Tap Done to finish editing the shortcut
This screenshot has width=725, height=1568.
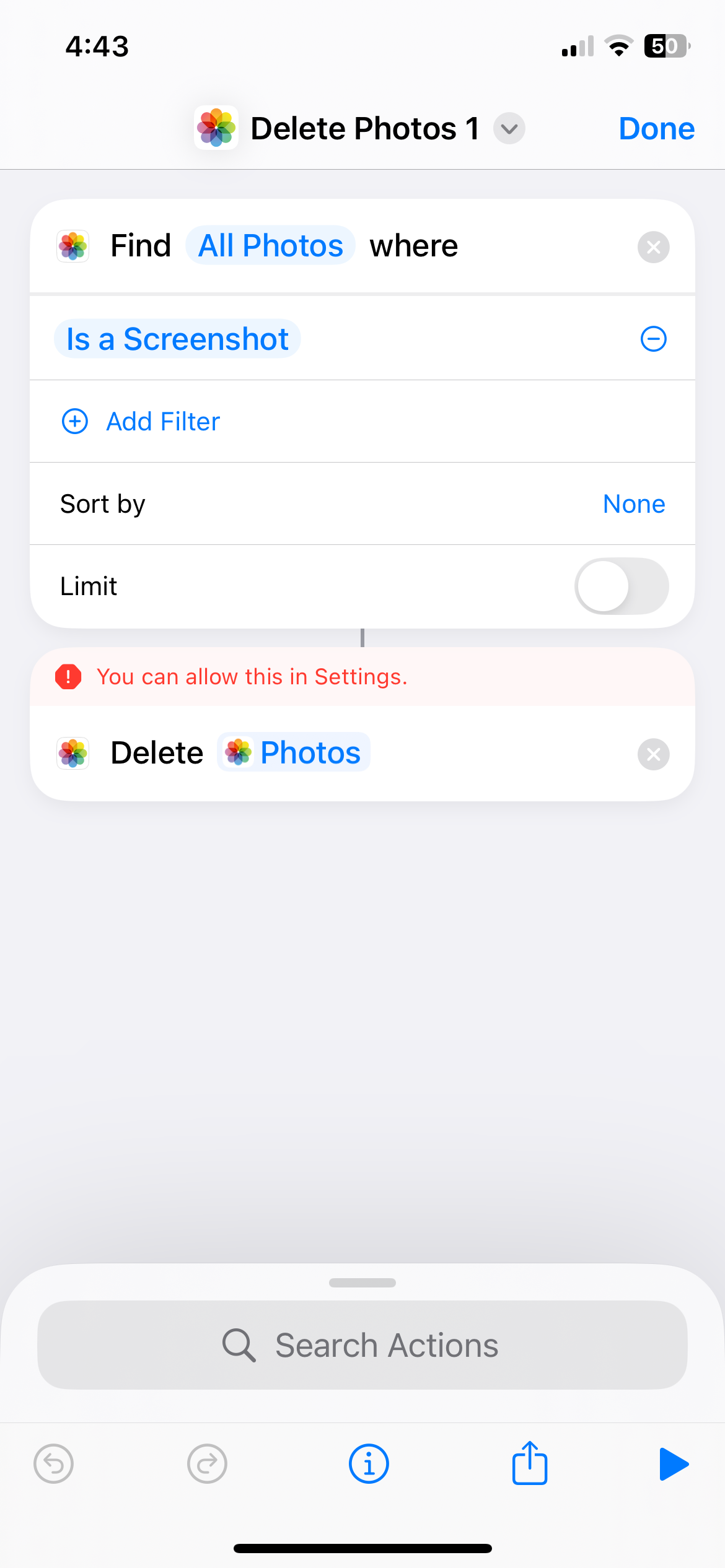(656, 129)
